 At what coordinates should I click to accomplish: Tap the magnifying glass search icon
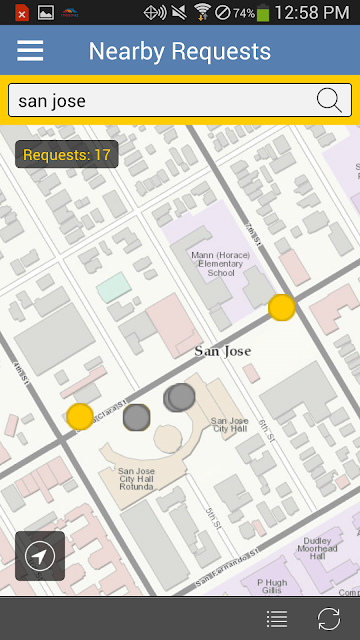point(329,100)
